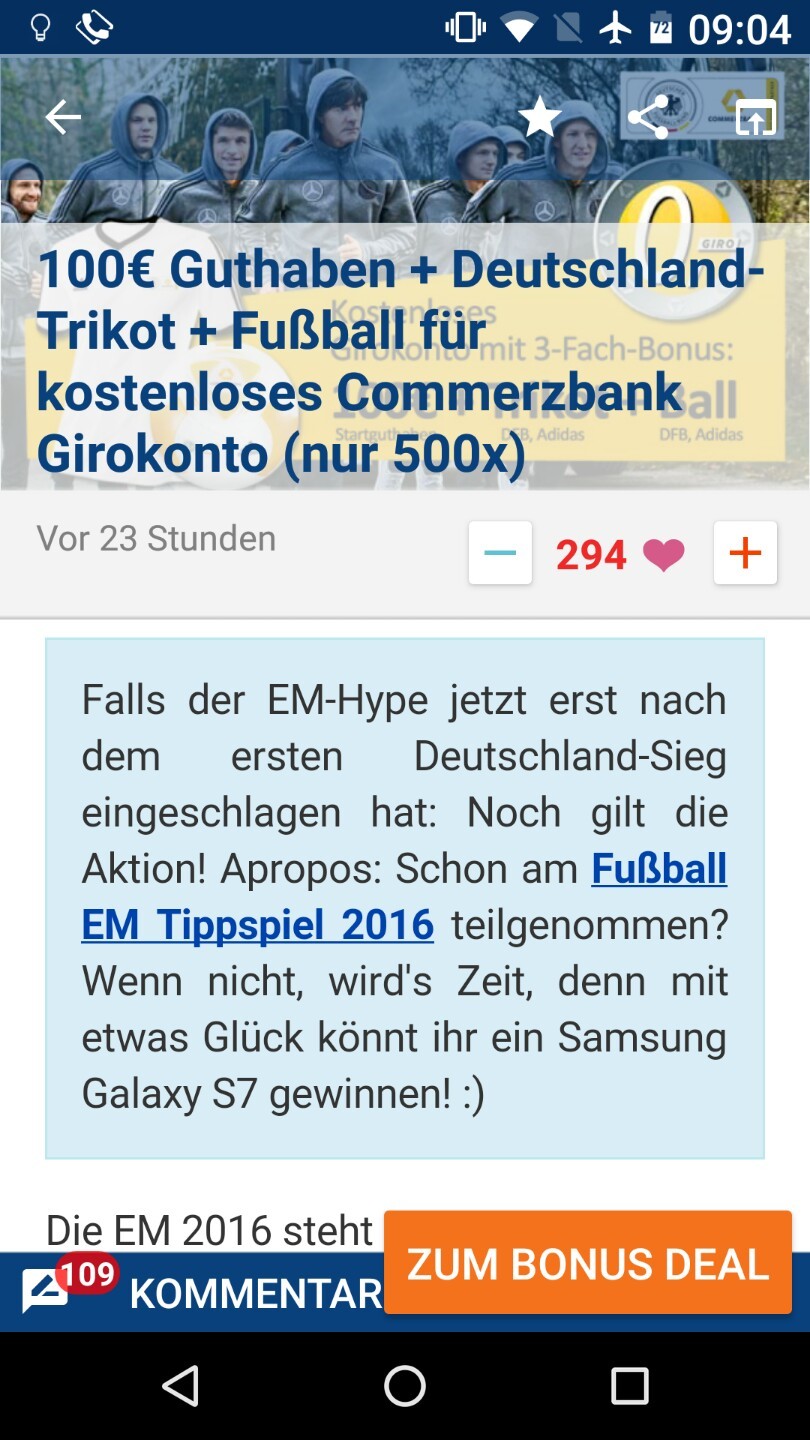Mark this deal as favorite with the star
Viewport: 810px width, 1440px height.
540,117
